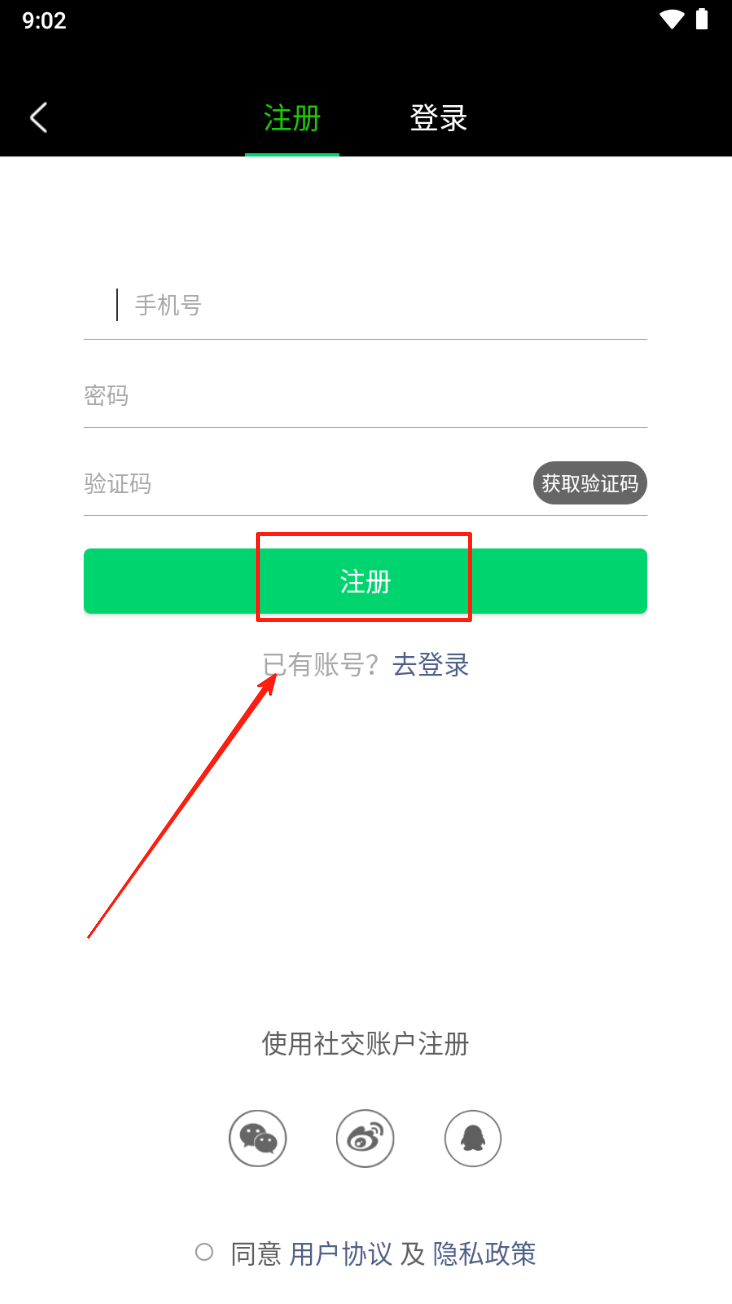Open the 用户协议 link
The height and width of the screenshot is (1304, 732).
(x=341, y=1254)
